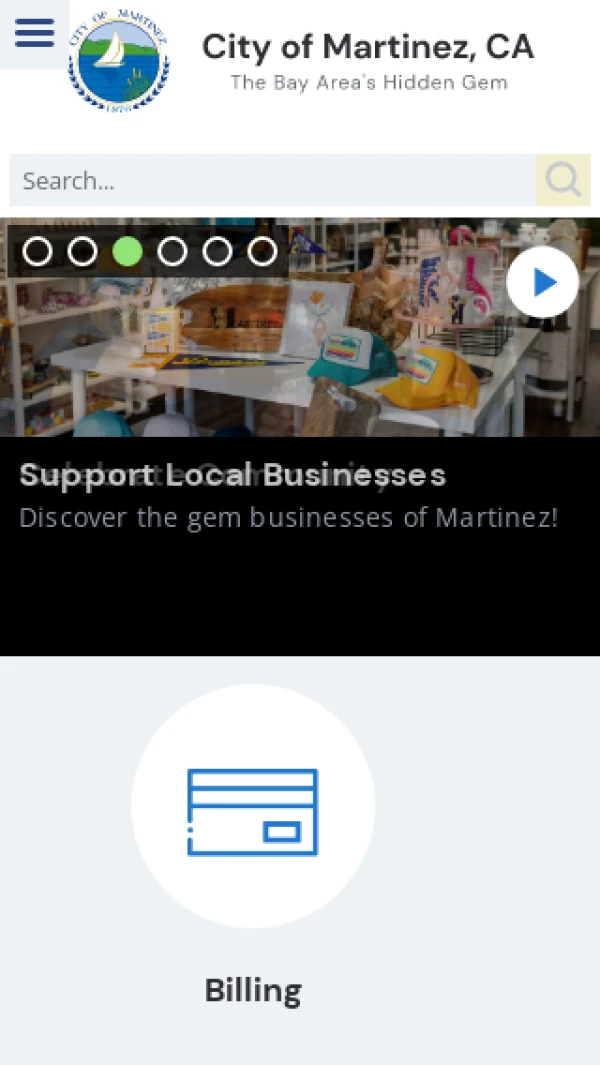600x1065 pixels.
Task: Go to the first carousel slide
Action: pos(37,252)
